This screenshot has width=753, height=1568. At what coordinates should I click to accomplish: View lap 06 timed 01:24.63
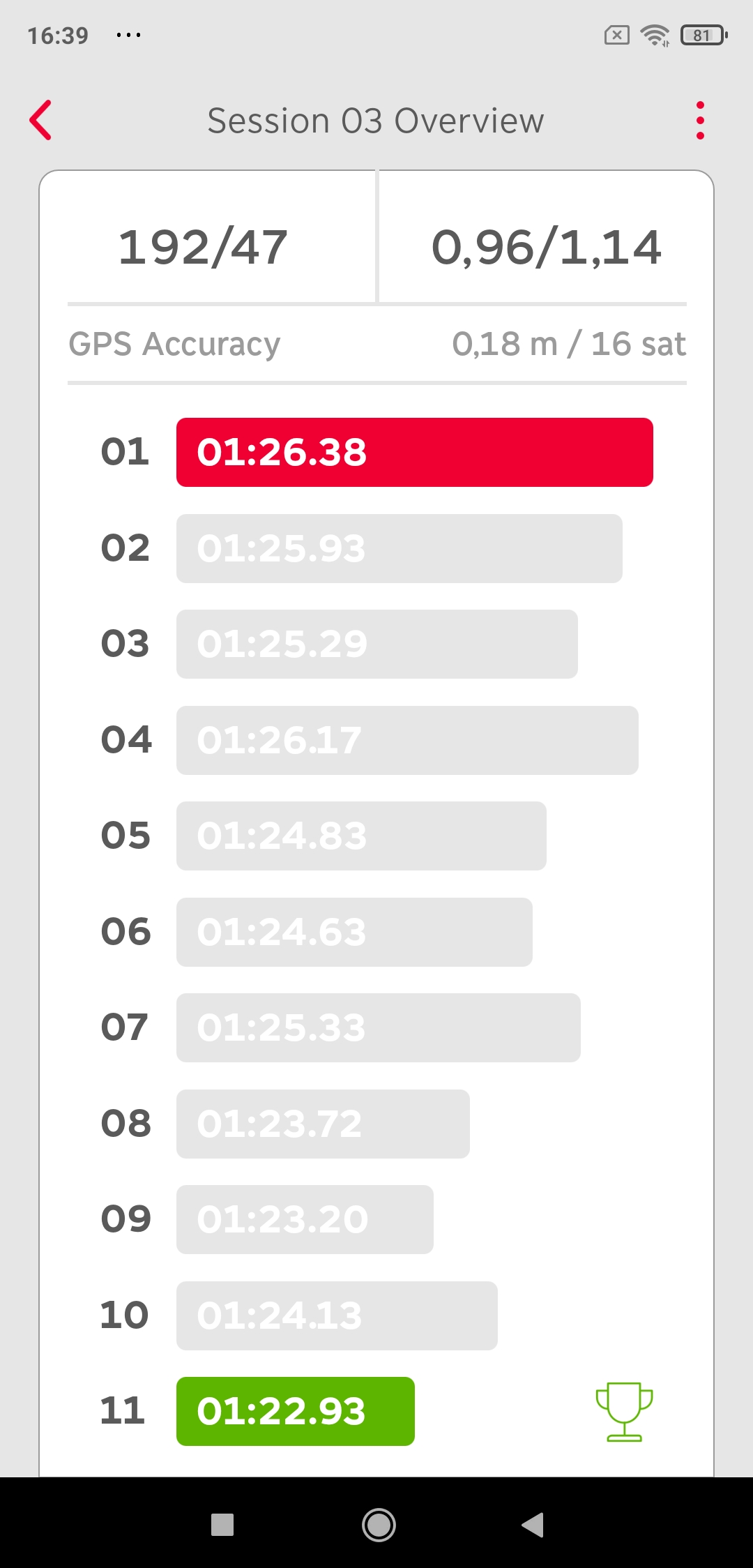coord(354,932)
